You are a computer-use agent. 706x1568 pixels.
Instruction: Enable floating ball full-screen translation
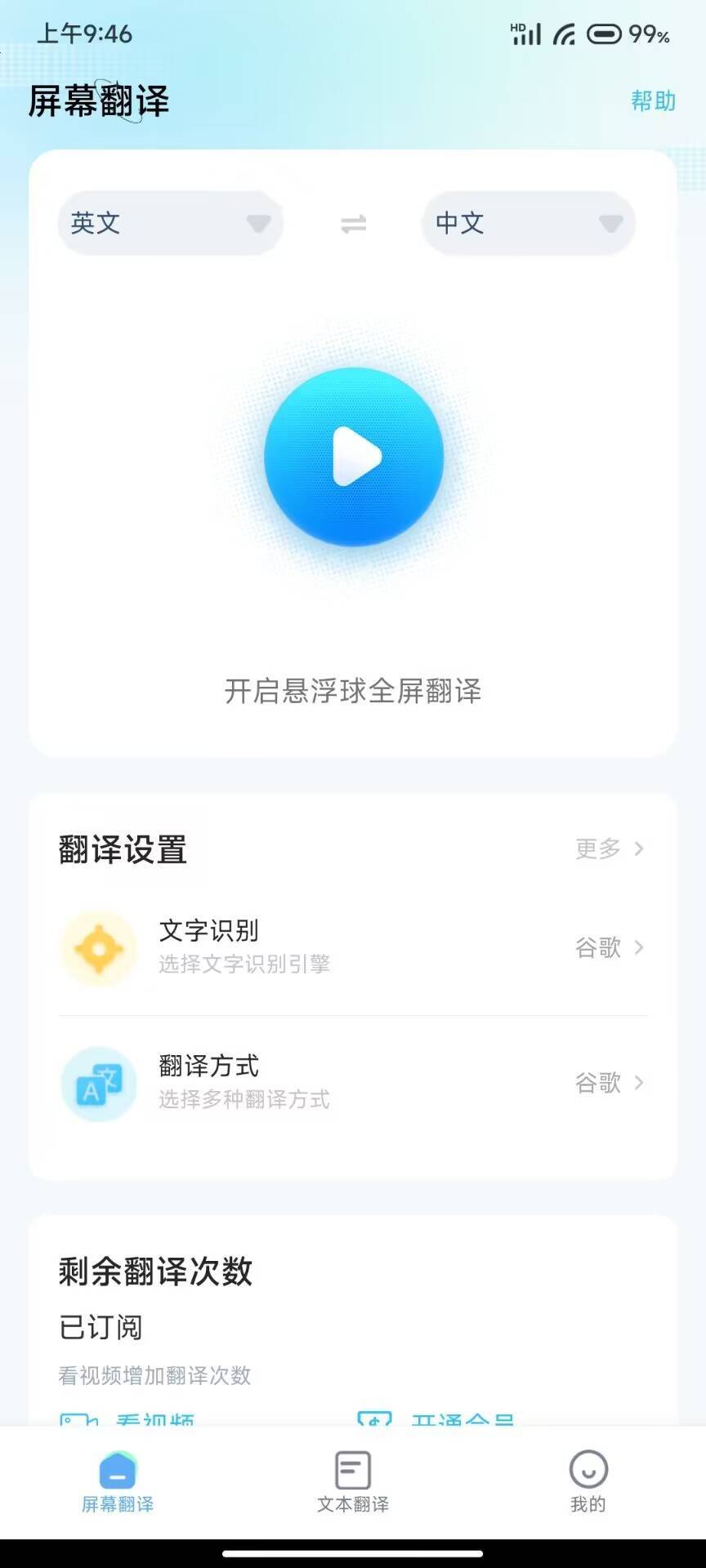tap(351, 457)
